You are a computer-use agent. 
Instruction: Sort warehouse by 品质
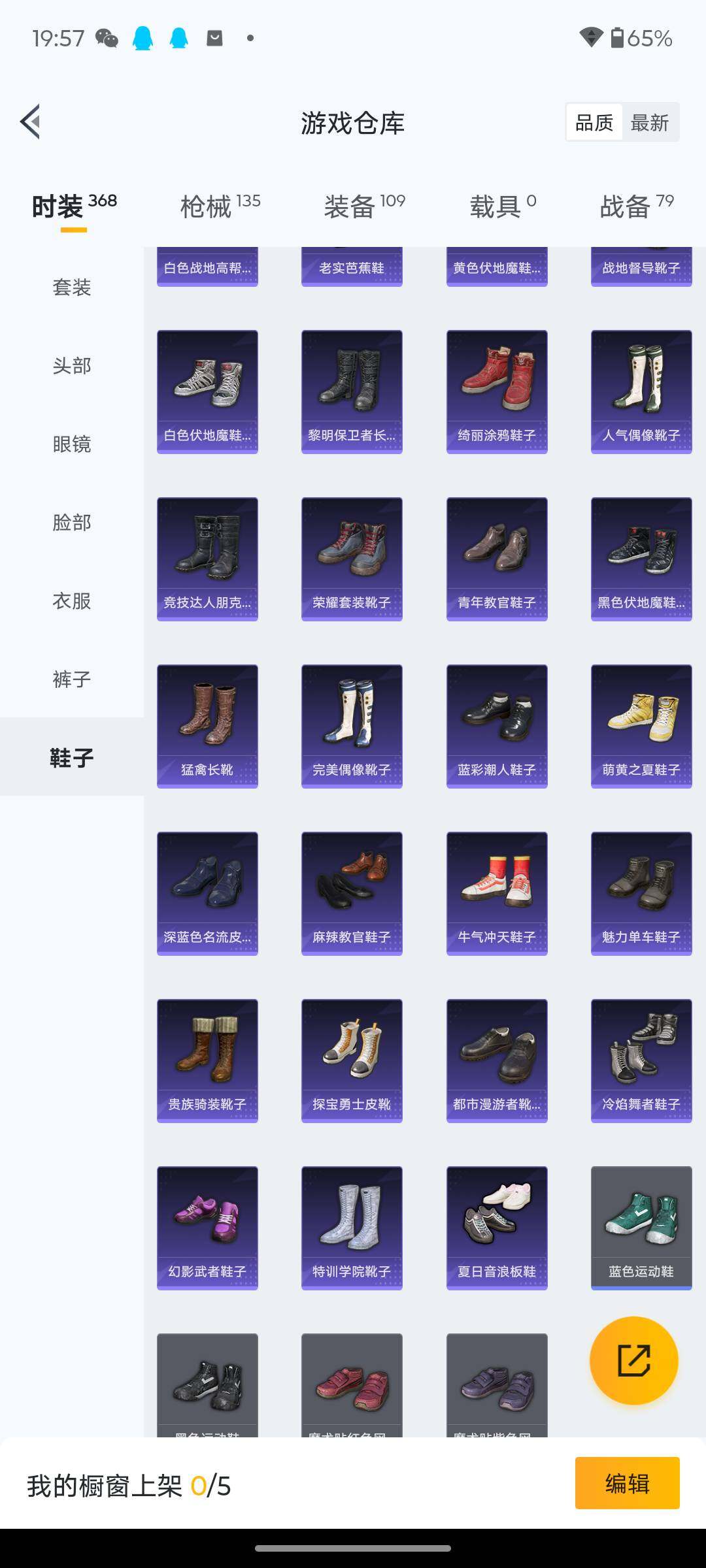(x=594, y=122)
